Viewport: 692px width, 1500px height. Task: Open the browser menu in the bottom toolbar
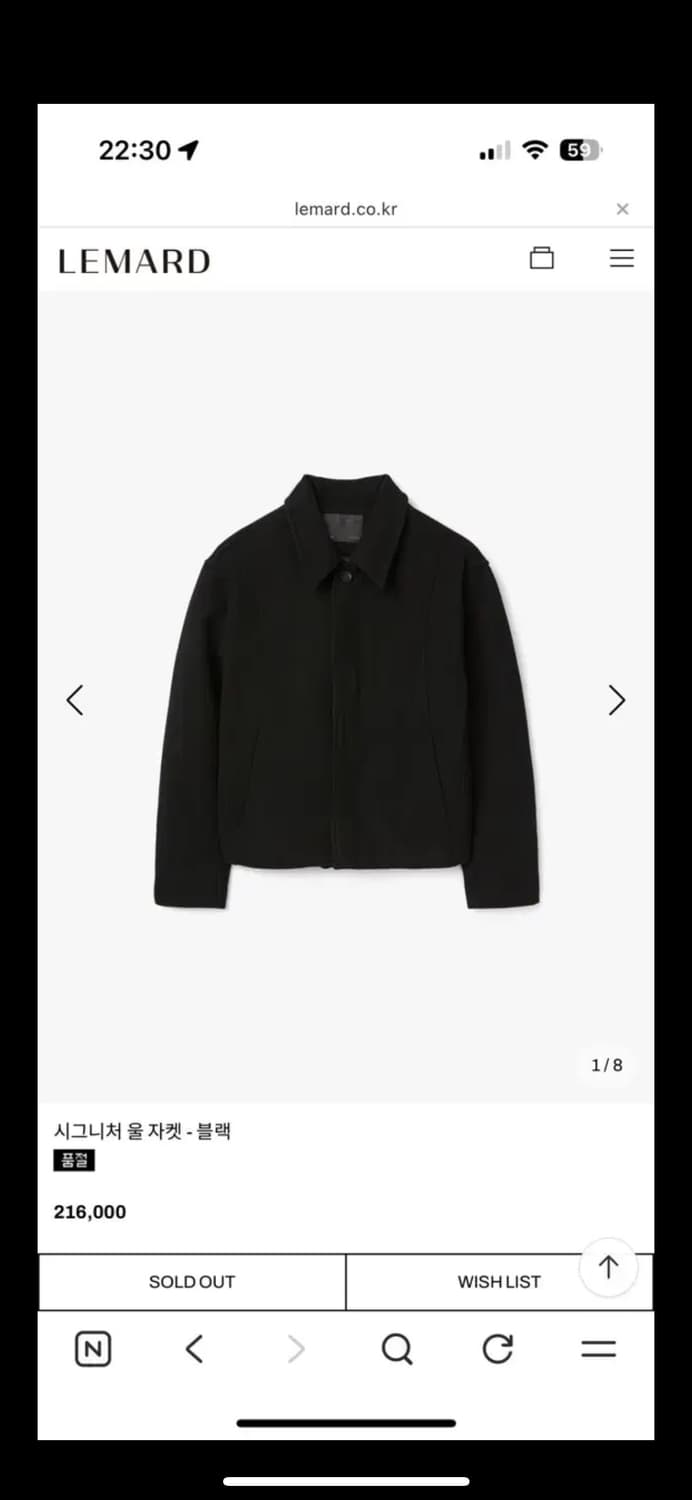tap(598, 1349)
